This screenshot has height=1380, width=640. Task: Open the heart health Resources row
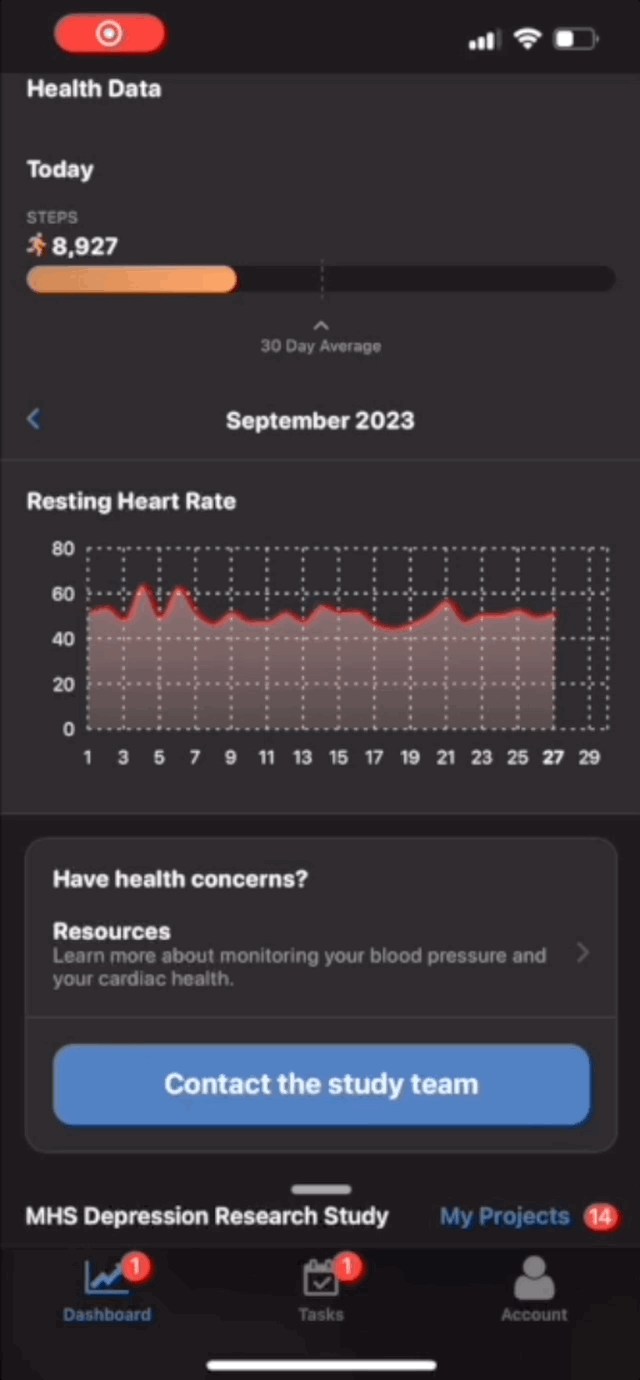click(320, 954)
